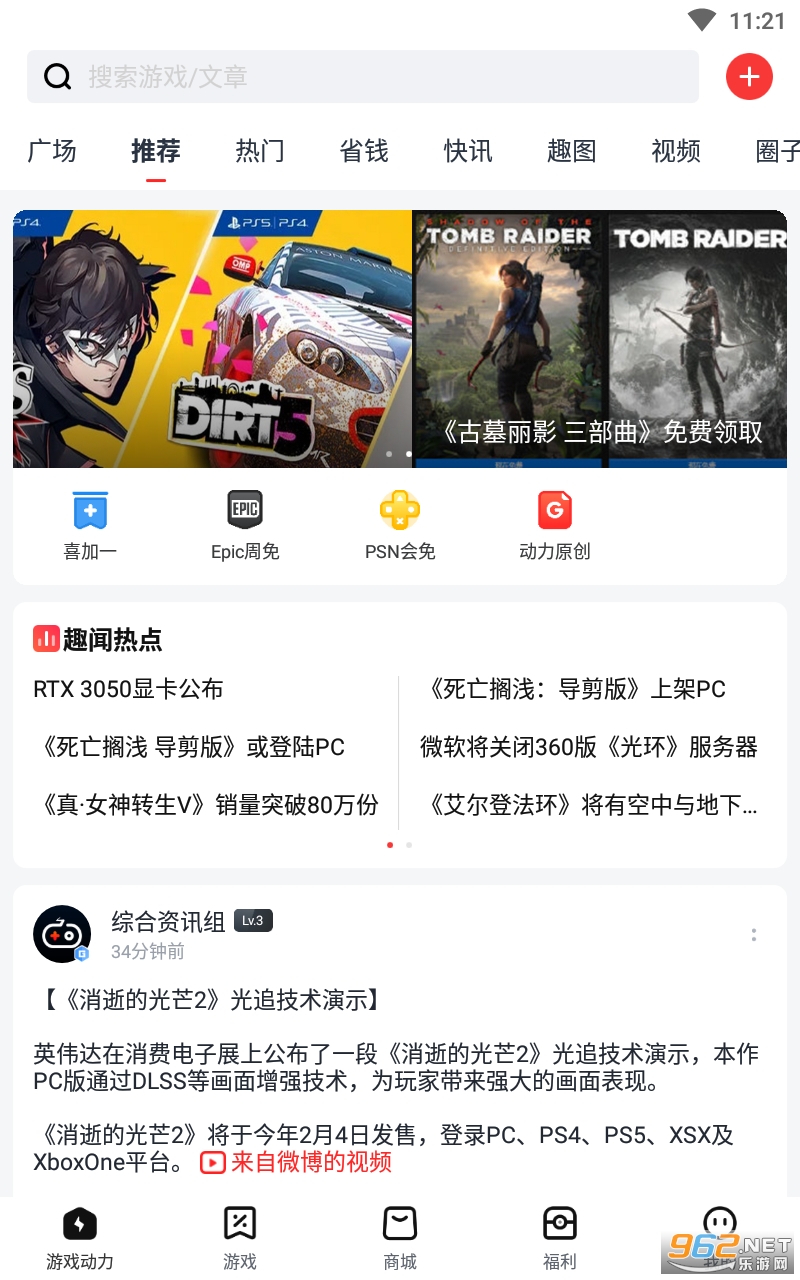Switch to the 商城 bottom tab

click(400, 1238)
